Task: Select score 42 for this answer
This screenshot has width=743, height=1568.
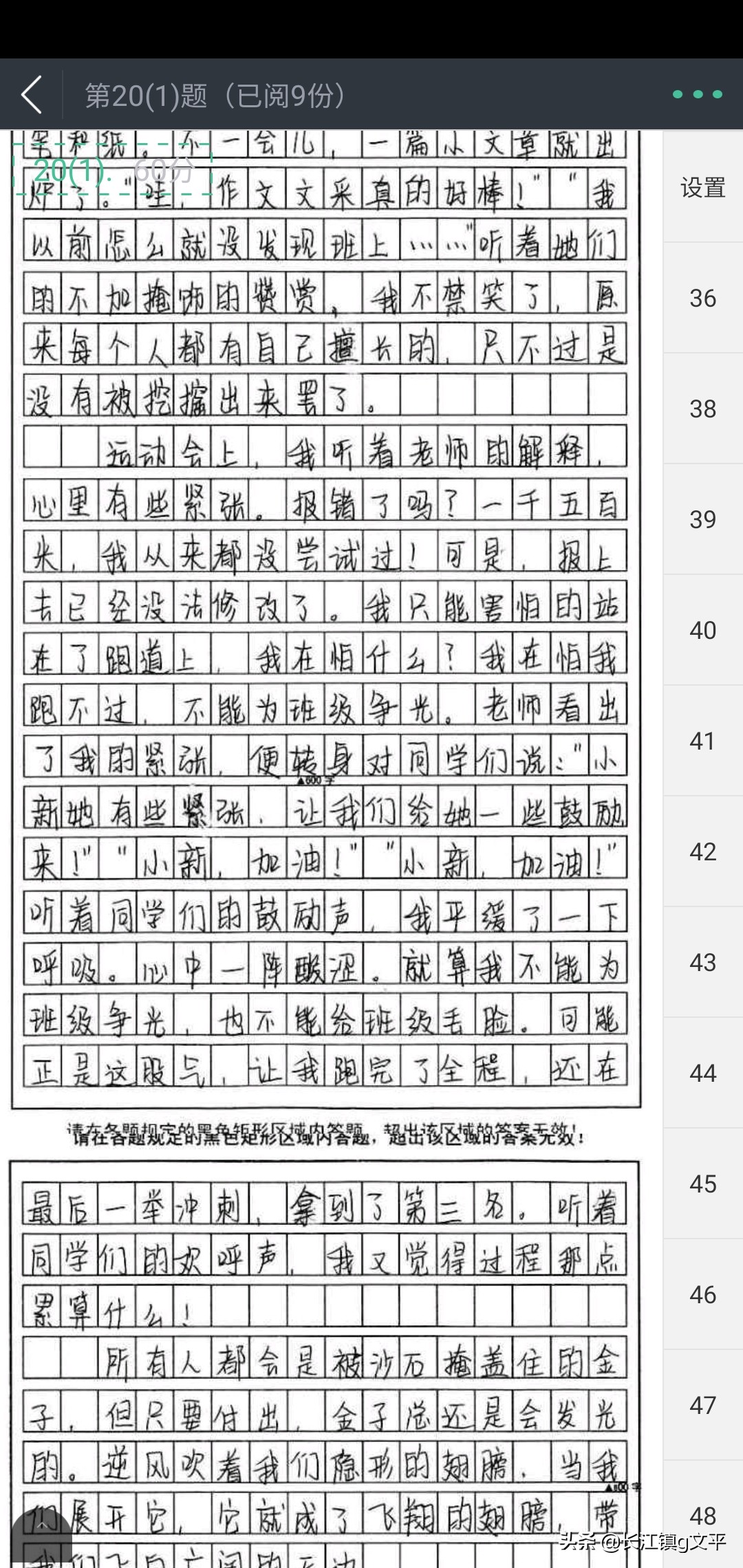Action: pyautogui.click(x=703, y=851)
